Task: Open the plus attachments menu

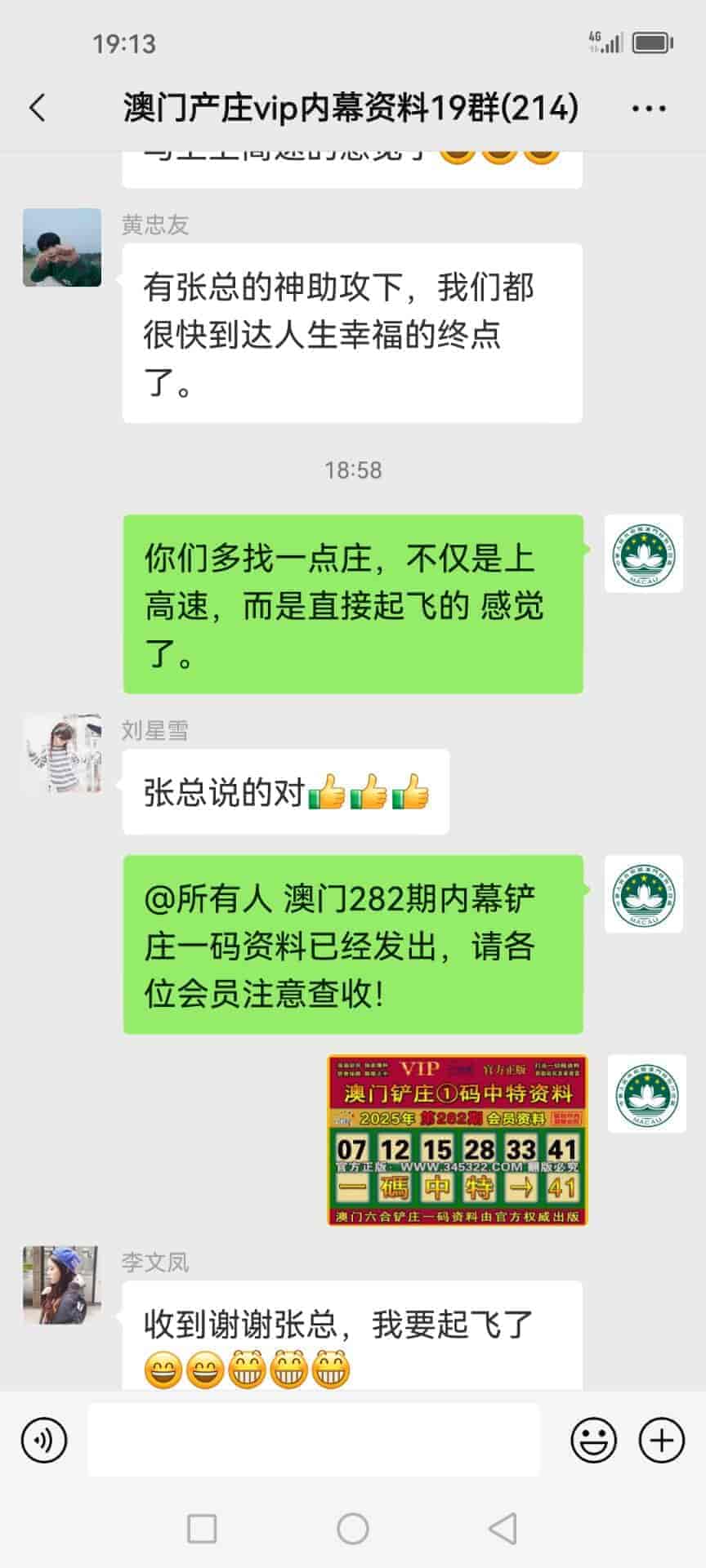Action: click(661, 1441)
